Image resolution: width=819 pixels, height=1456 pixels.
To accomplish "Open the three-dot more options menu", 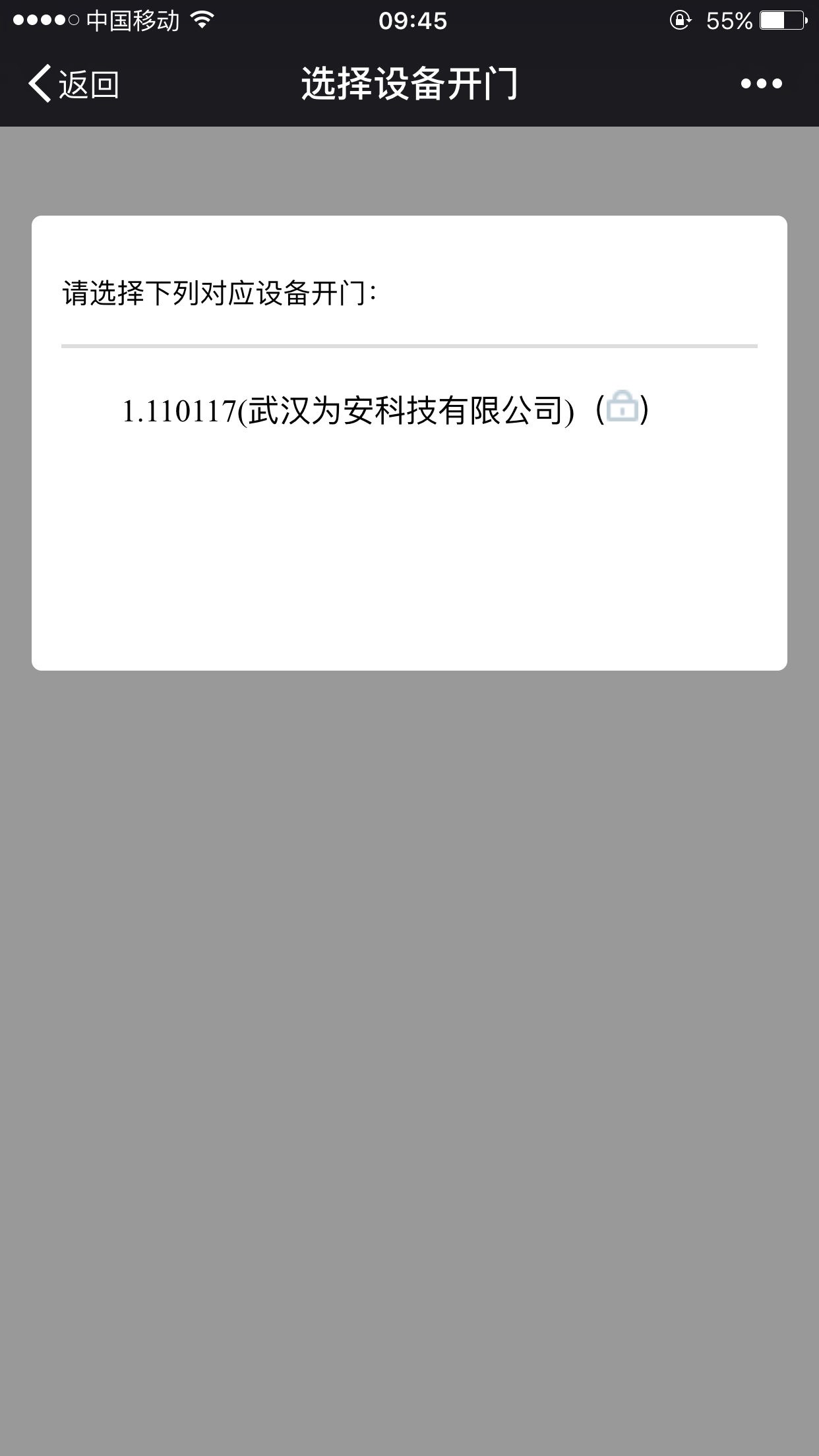I will point(761,84).
